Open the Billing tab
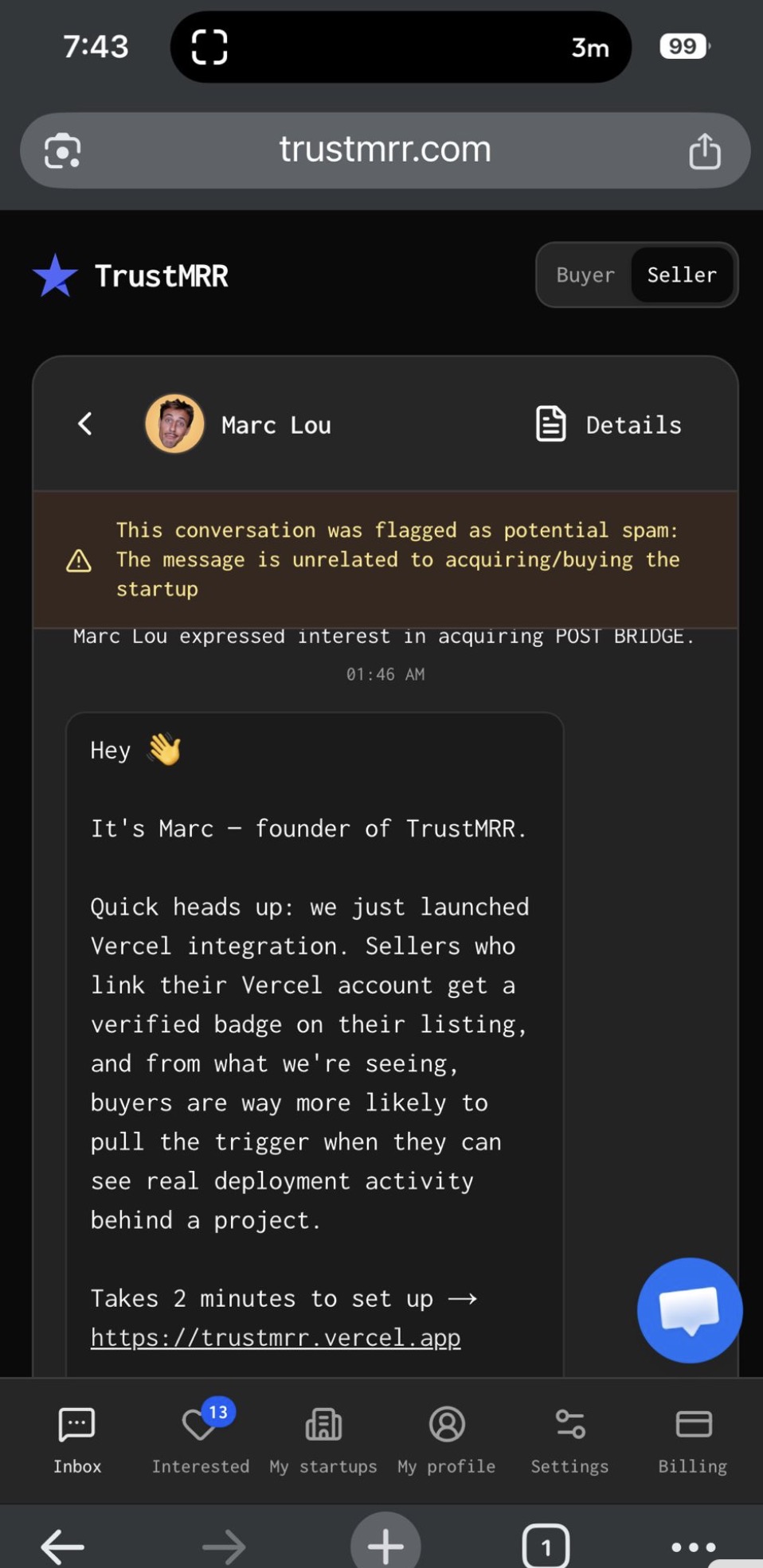The image size is (763, 1568). [x=693, y=1439]
